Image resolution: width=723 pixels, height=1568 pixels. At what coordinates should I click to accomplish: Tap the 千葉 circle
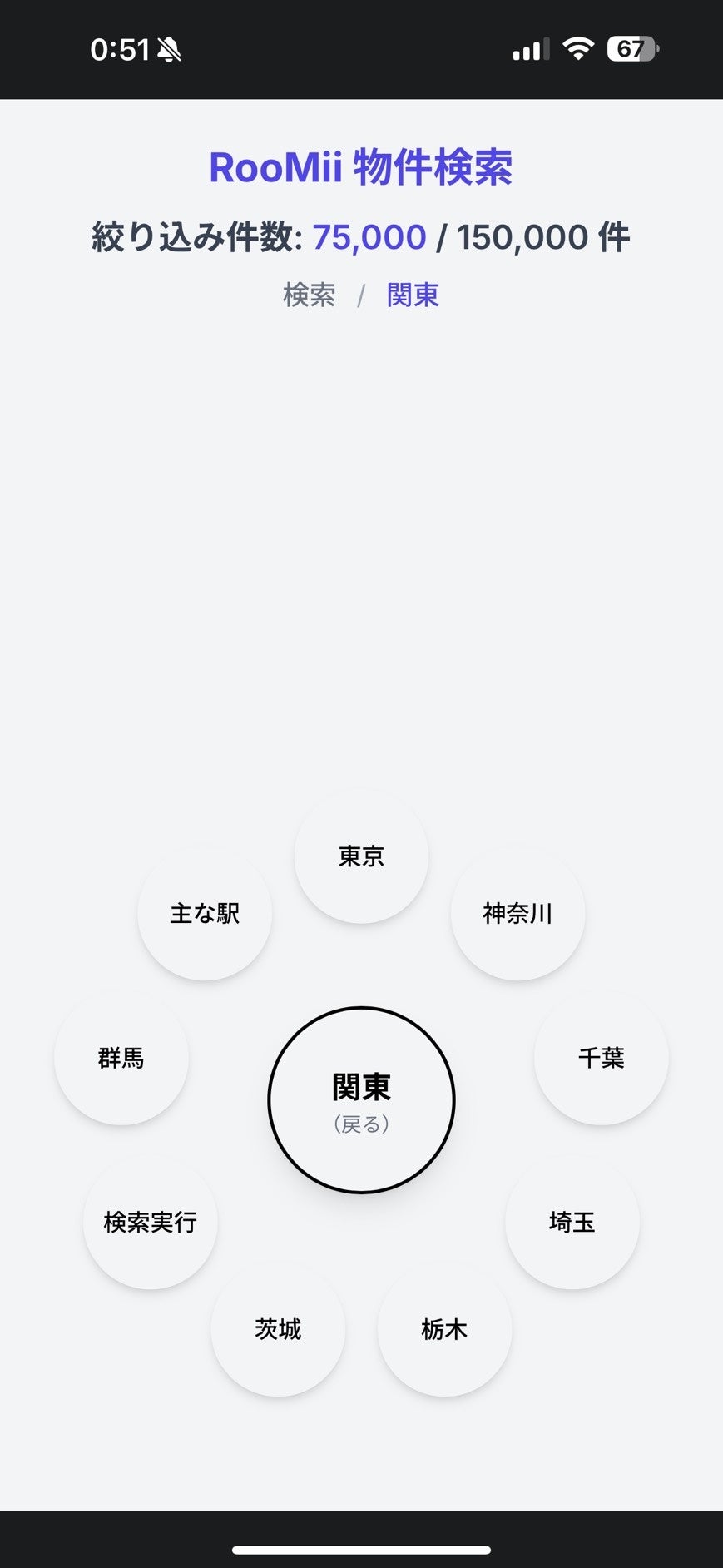click(601, 1059)
